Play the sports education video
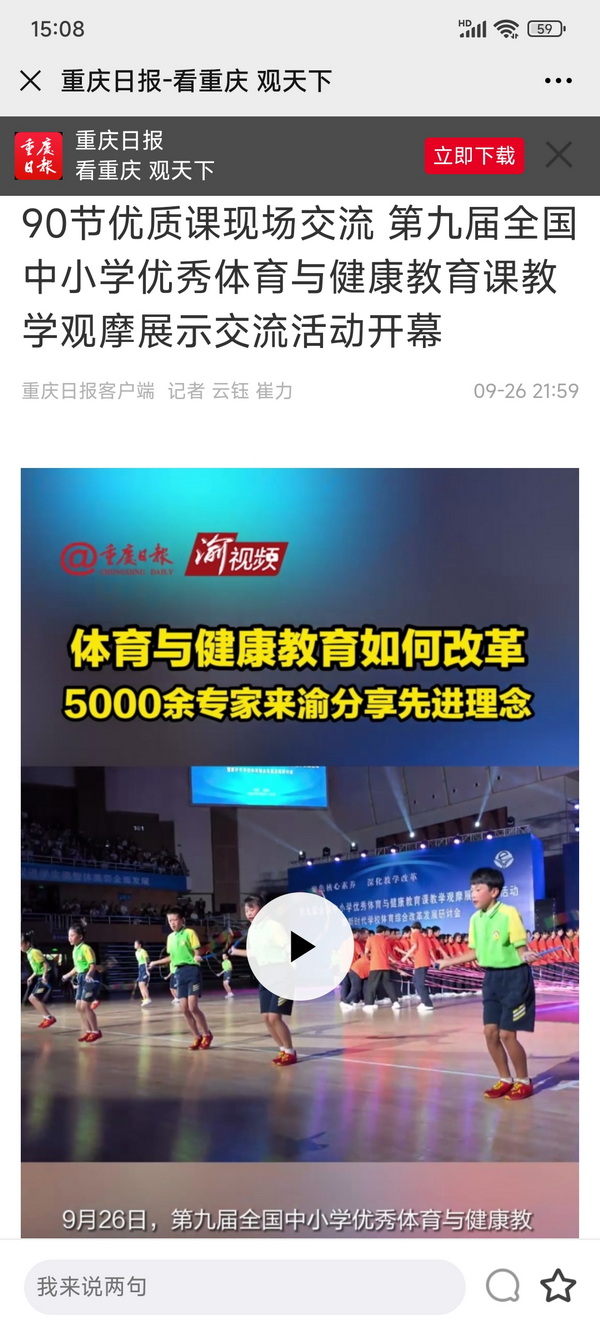This screenshot has width=600, height=1333. coord(300,946)
